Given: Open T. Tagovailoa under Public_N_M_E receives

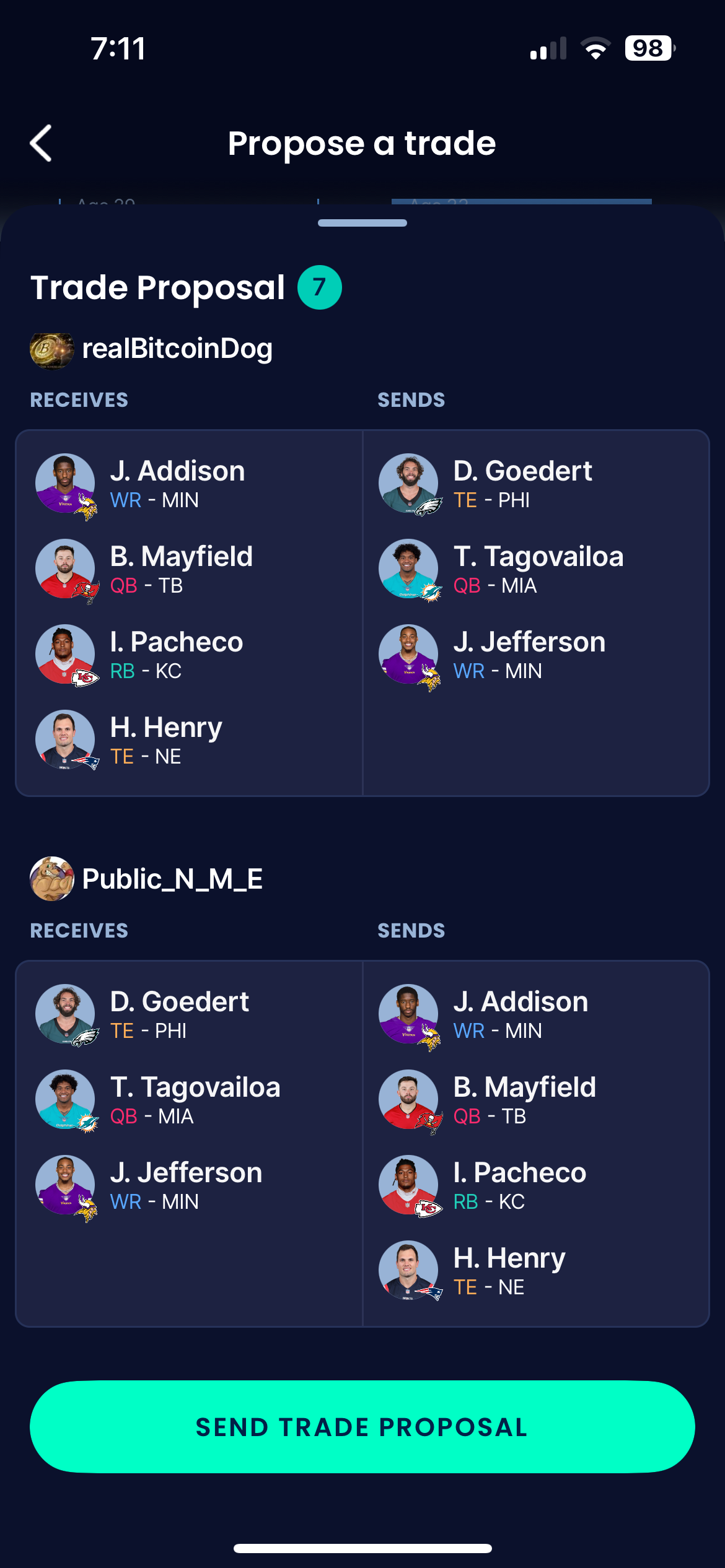Looking at the screenshot, I should pos(195,1100).
